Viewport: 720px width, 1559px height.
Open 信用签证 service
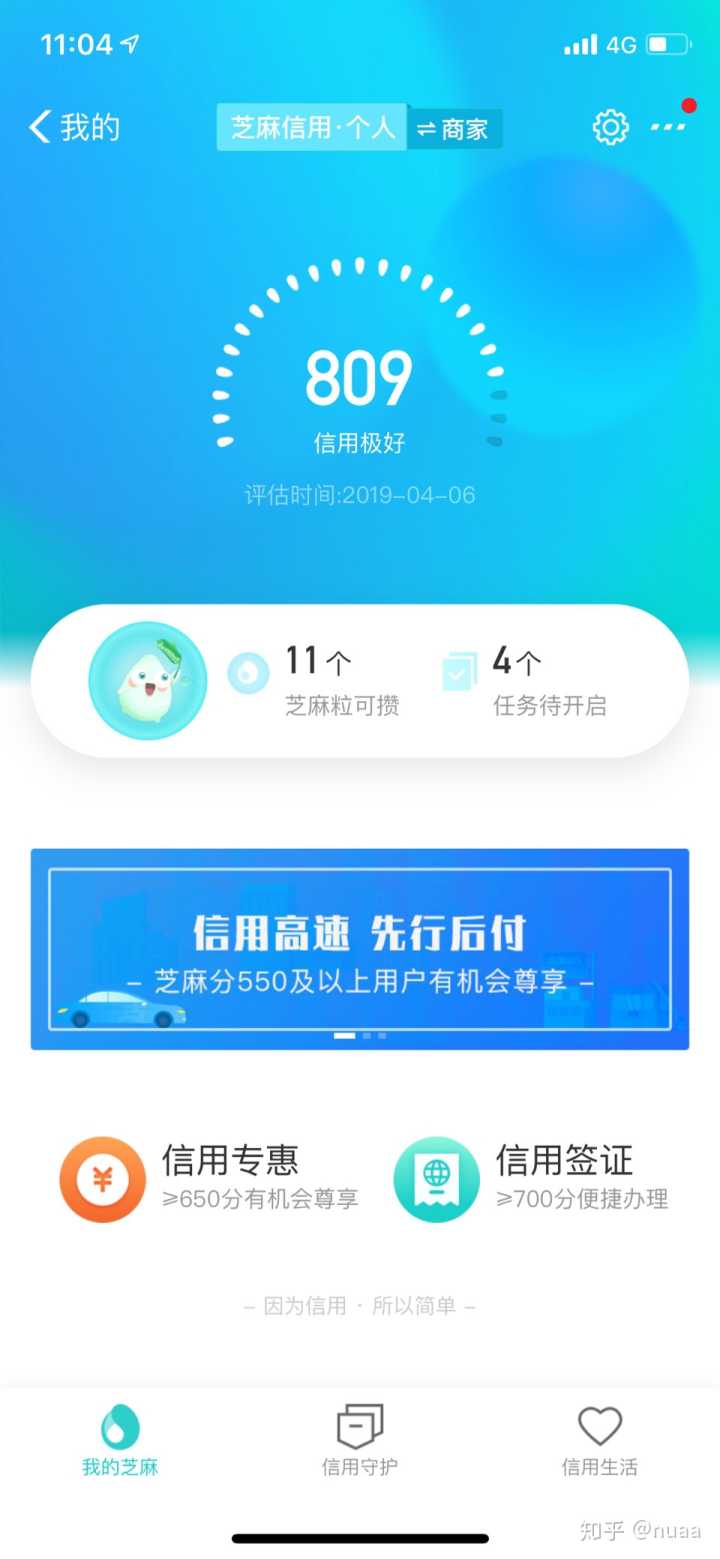[x=532, y=1179]
